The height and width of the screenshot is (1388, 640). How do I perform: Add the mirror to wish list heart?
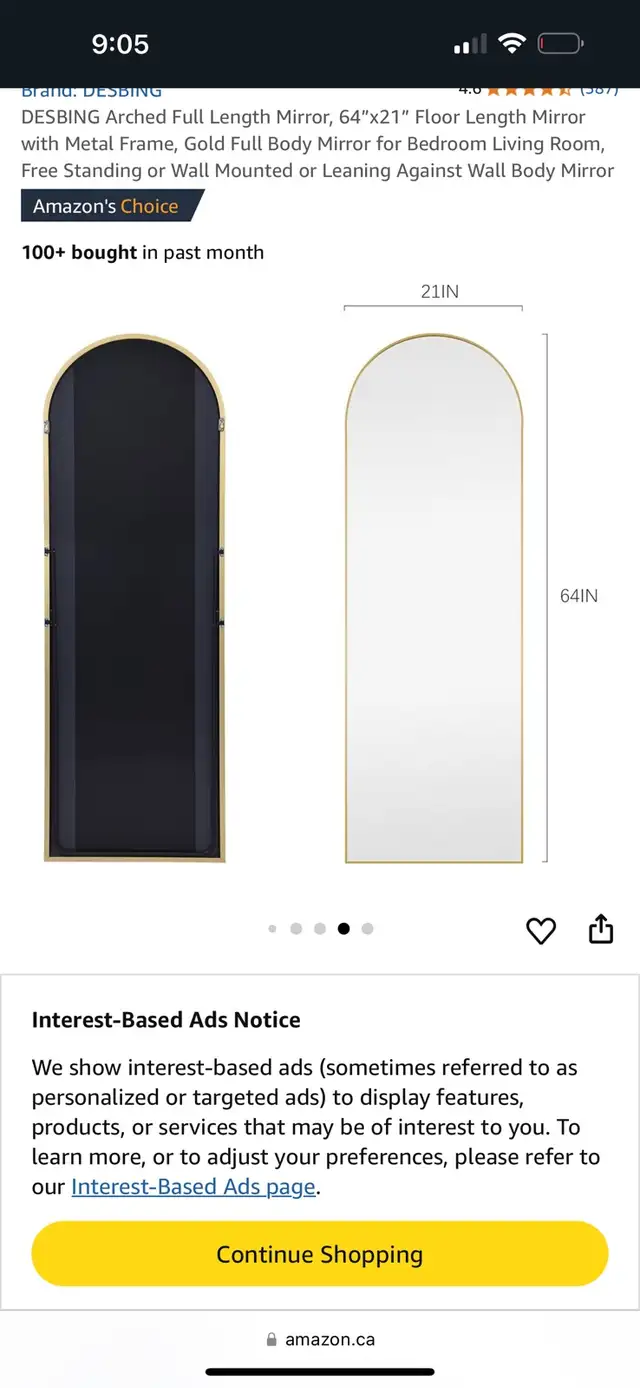[x=541, y=931]
